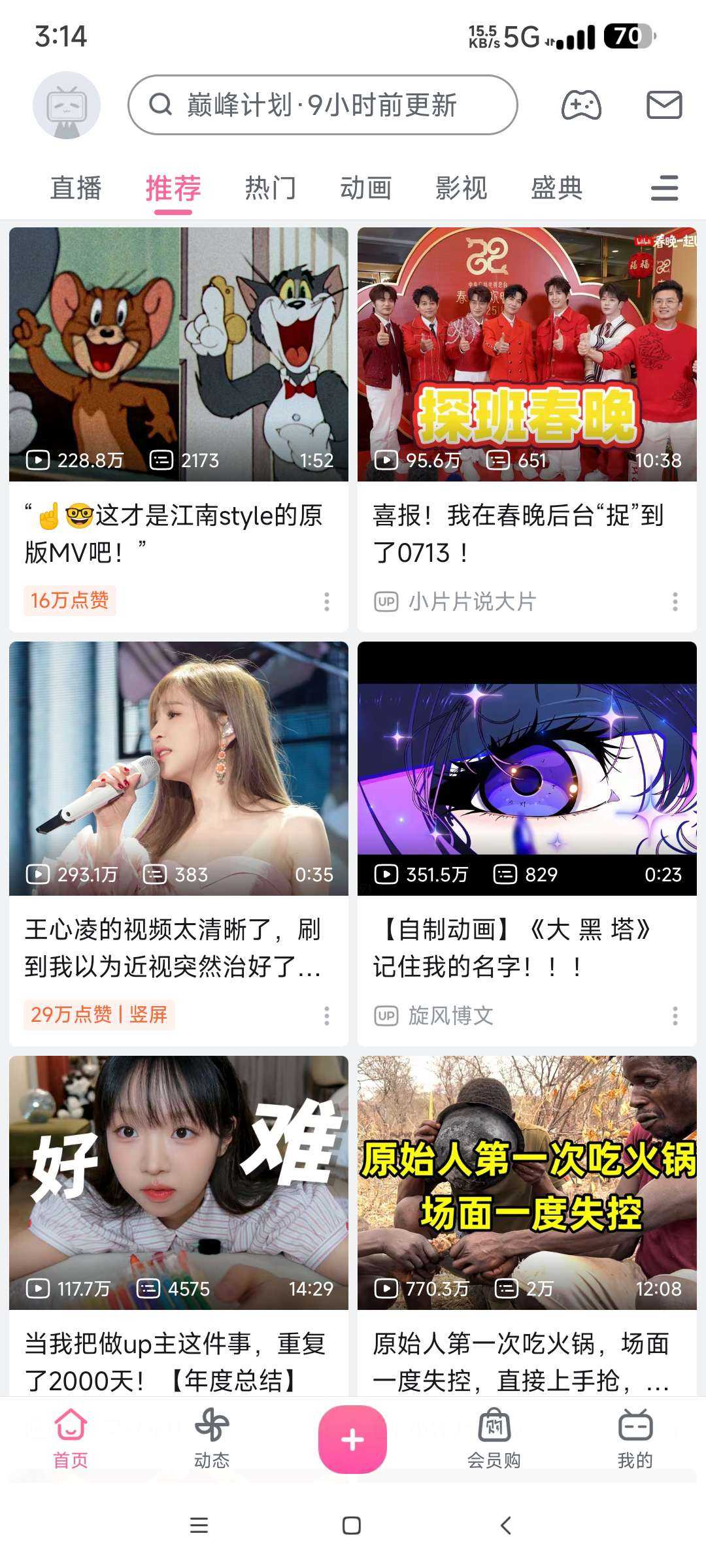Image resolution: width=706 pixels, height=1568 pixels.
Task: Switch to the 盛典 tab
Action: pos(556,188)
